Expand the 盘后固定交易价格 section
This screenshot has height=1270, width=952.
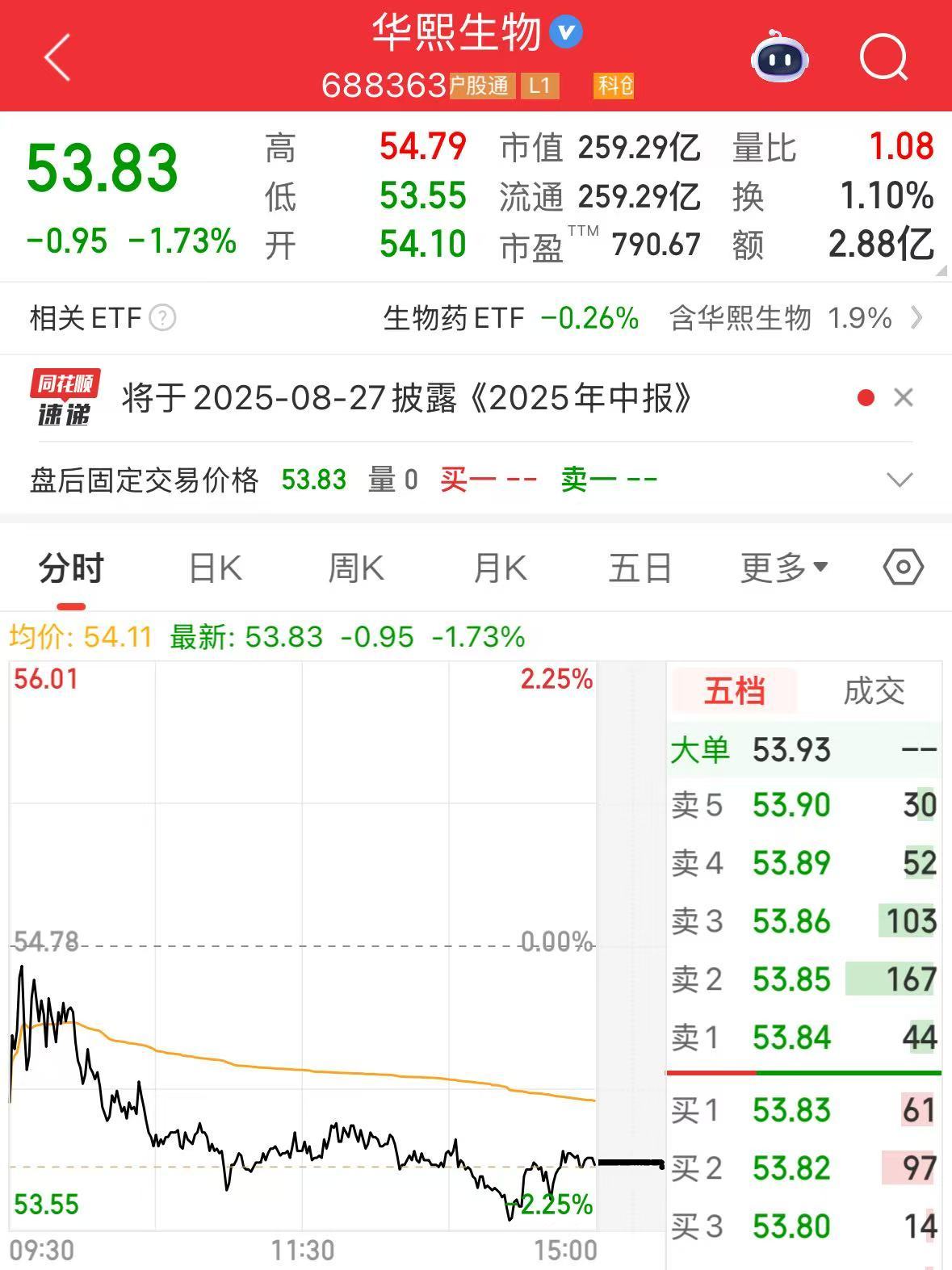899,480
